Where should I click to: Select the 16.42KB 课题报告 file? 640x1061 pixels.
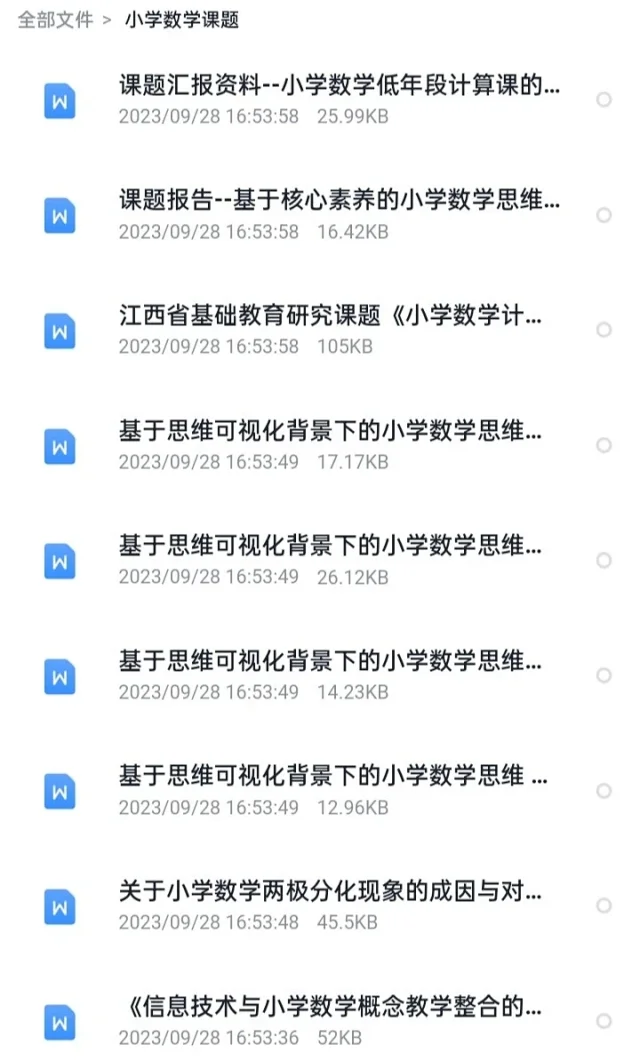[x=603, y=215]
